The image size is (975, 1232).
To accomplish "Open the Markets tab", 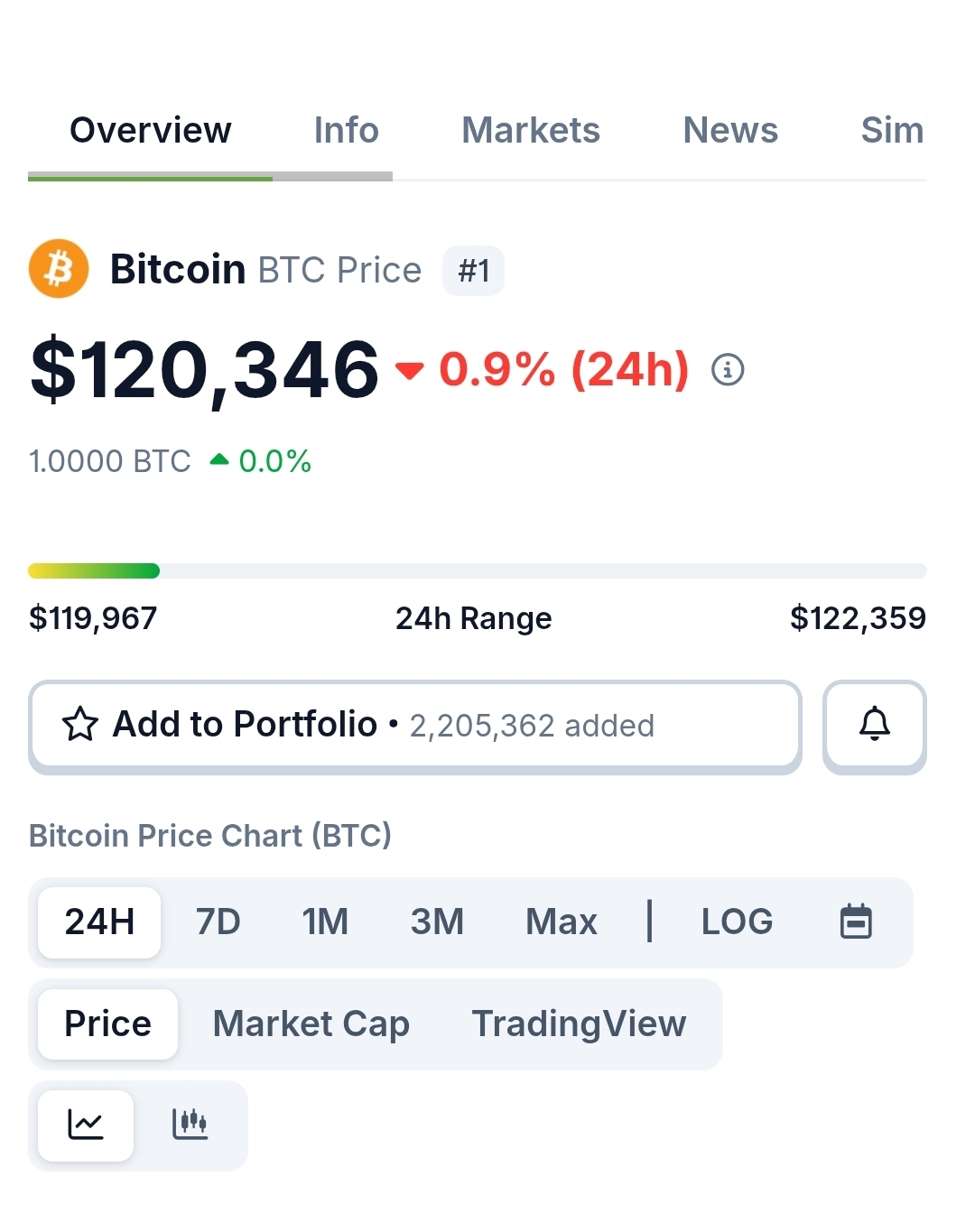I will pyautogui.click(x=531, y=131).
